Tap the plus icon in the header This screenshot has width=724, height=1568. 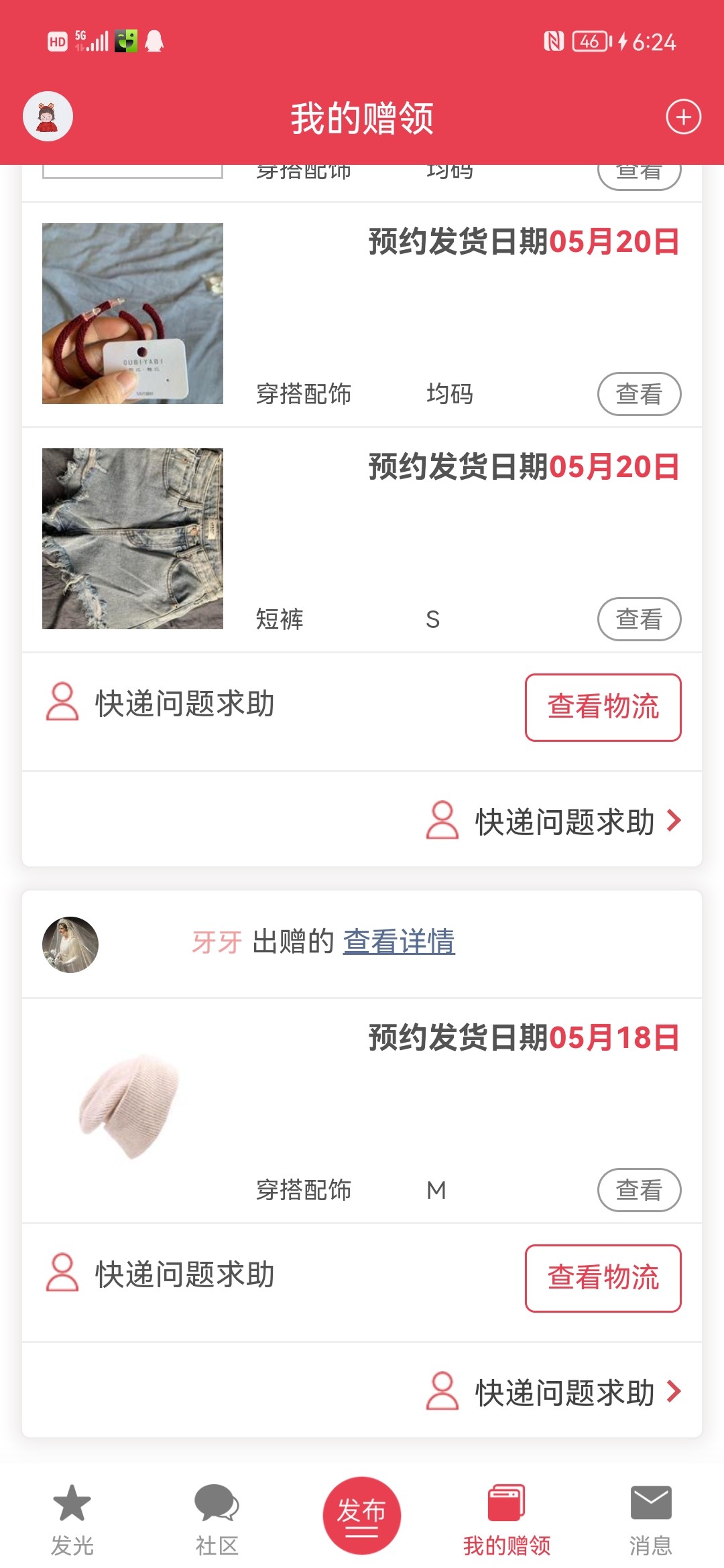point(683,117)
